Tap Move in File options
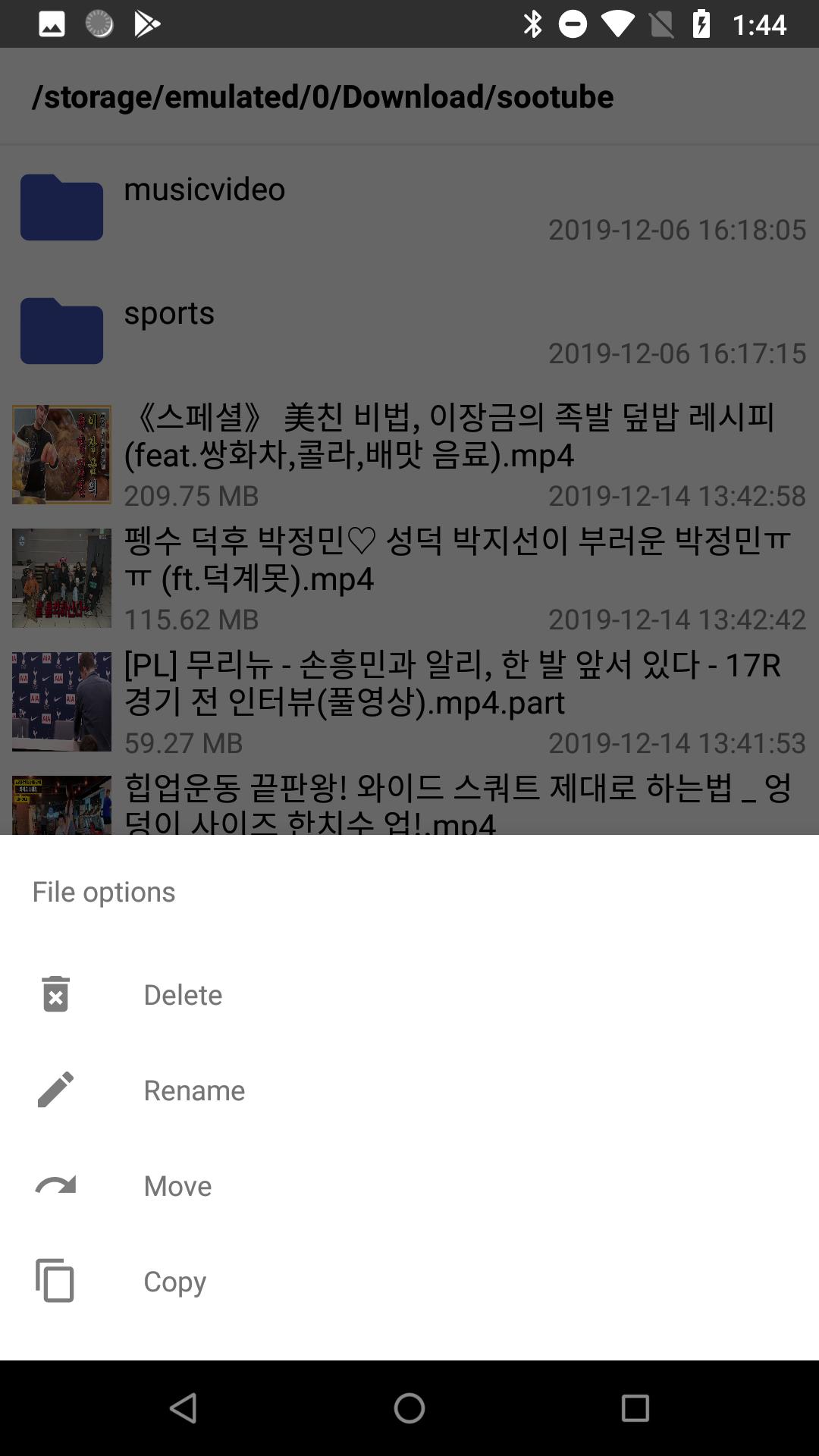 pyautogui.click(x=409, y=1185)
